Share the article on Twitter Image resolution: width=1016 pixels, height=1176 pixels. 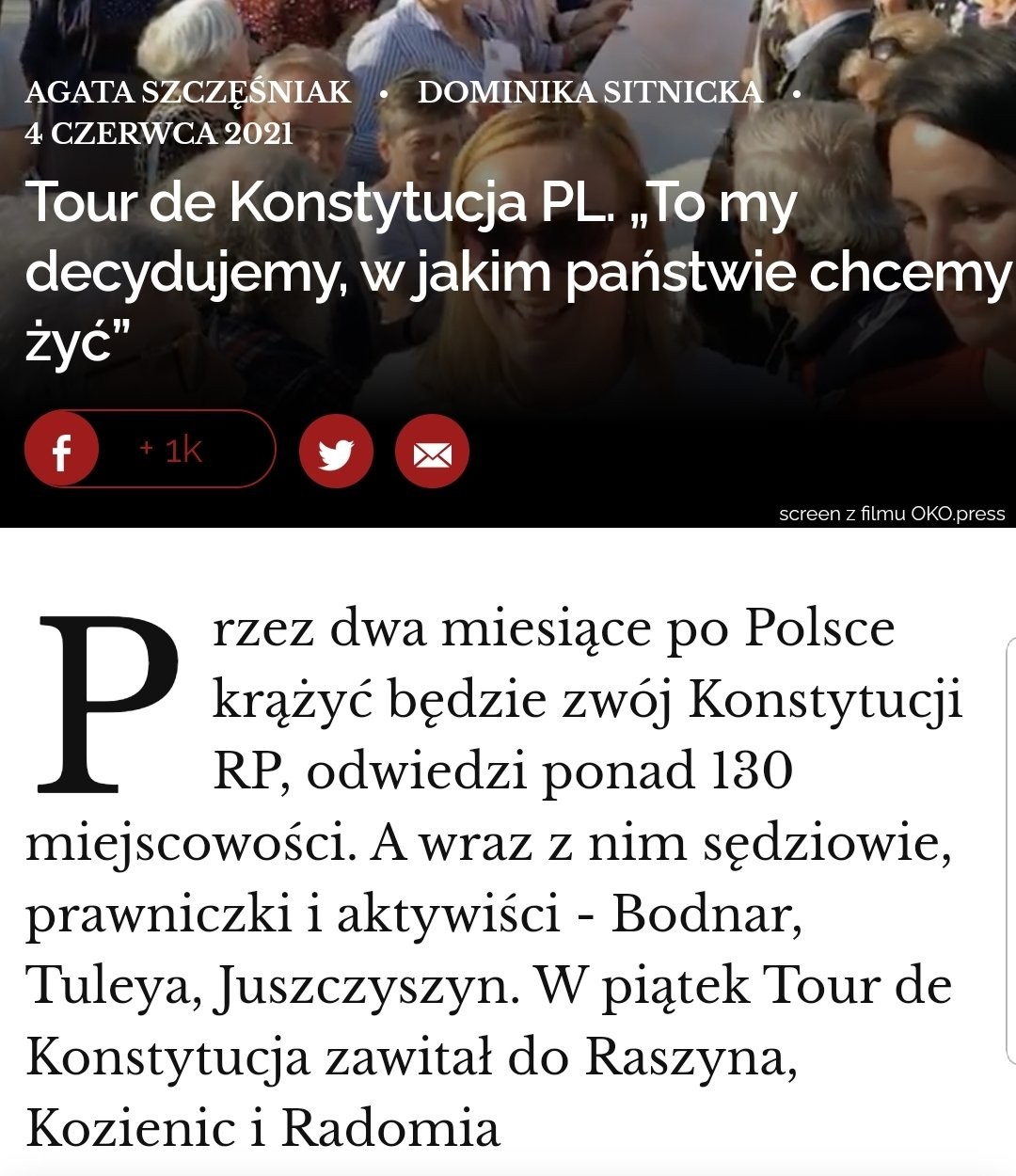point(336,453)
